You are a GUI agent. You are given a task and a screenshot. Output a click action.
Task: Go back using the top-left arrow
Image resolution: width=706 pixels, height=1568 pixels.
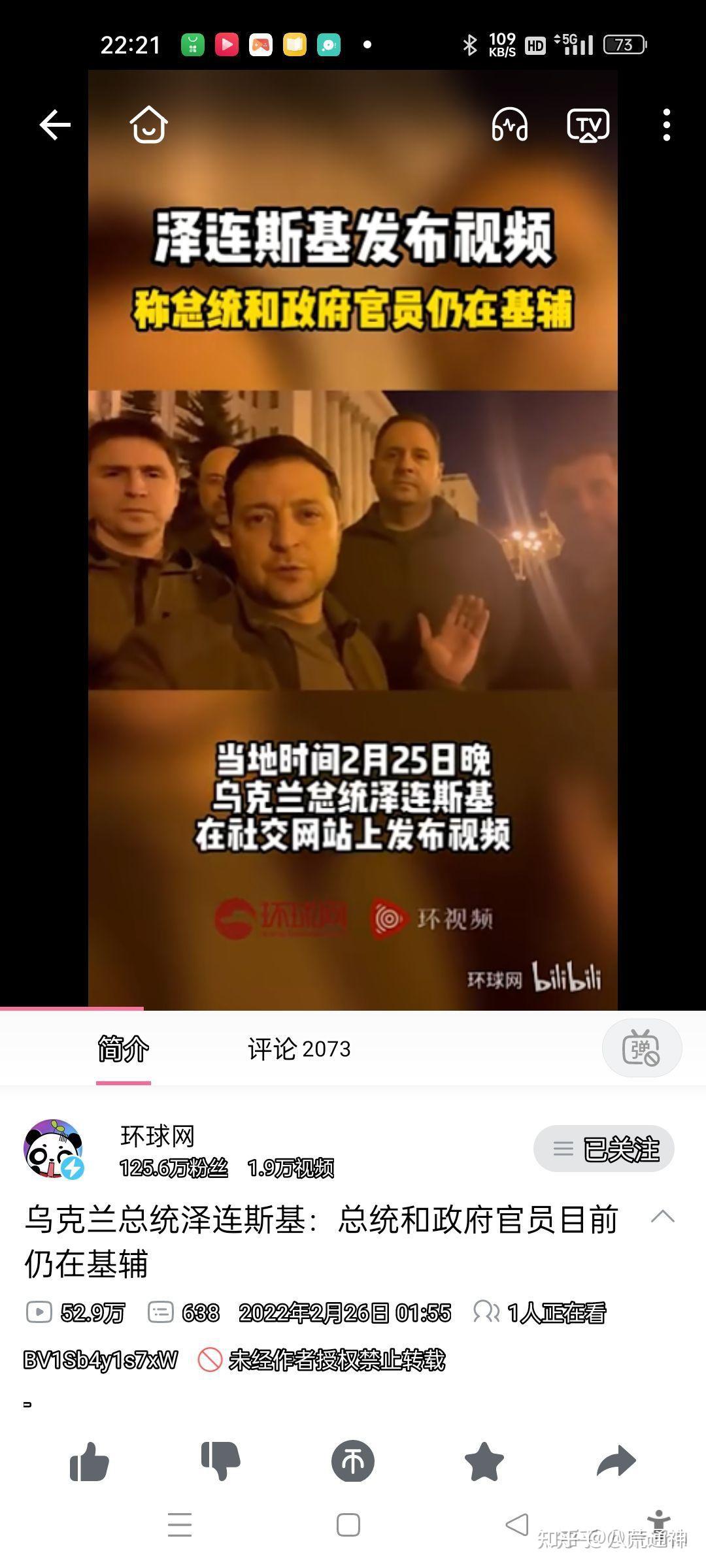pyautogui.click(x=55, y=125)
